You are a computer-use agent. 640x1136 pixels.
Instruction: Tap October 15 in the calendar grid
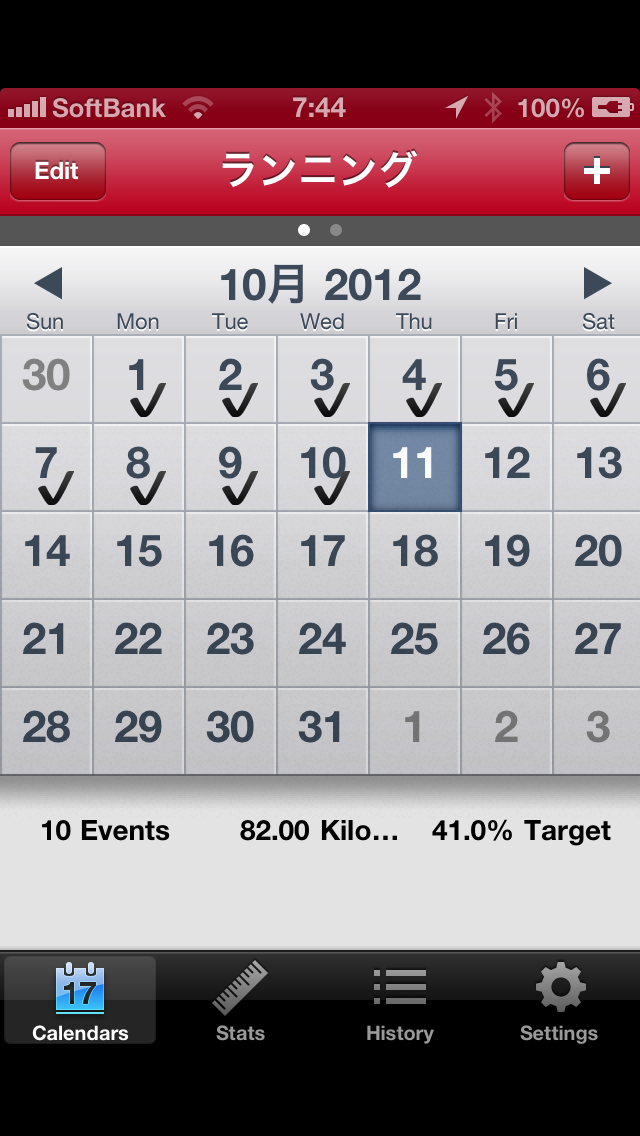pyautogui.click(x=139, y=555)
